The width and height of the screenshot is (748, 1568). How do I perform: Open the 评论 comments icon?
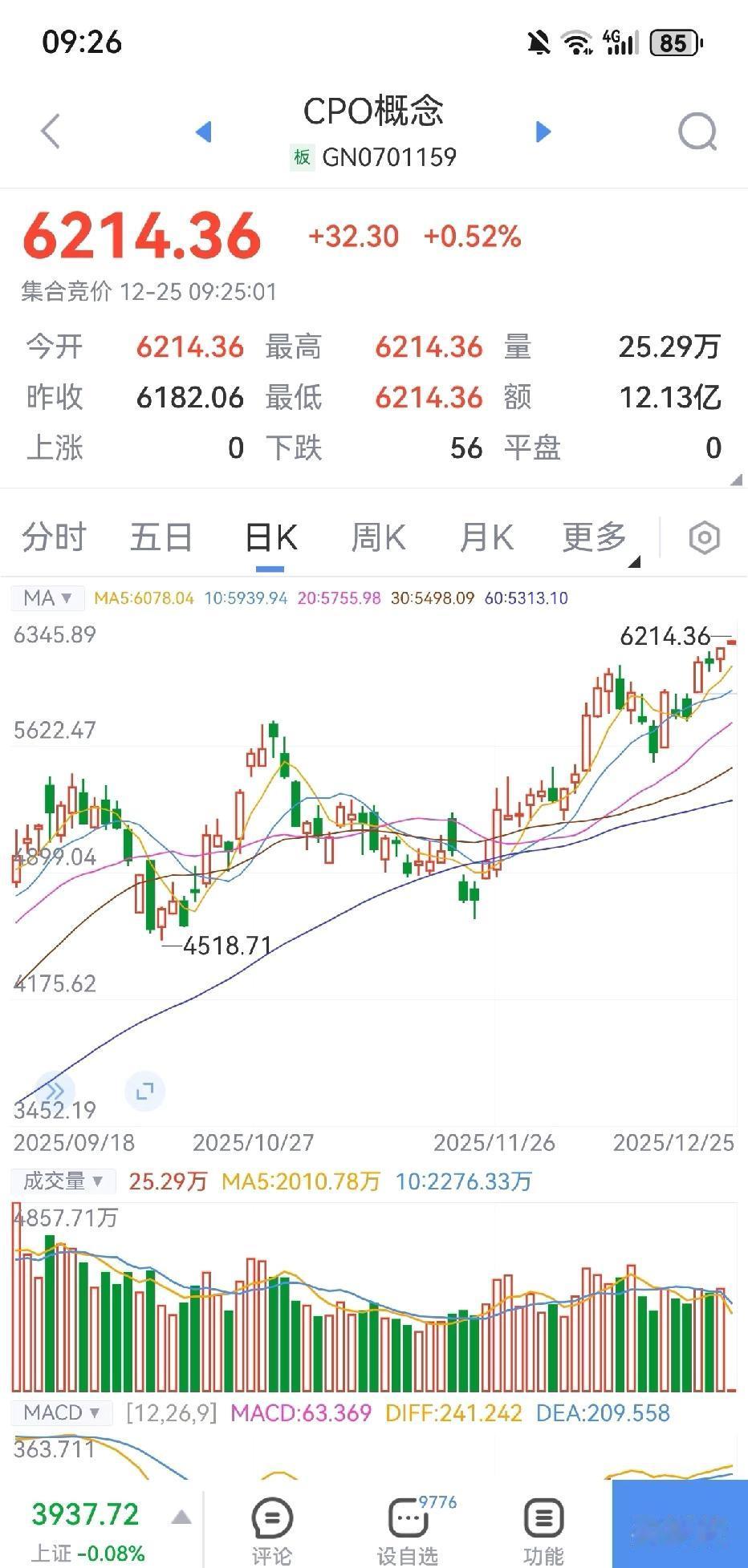272,1520
